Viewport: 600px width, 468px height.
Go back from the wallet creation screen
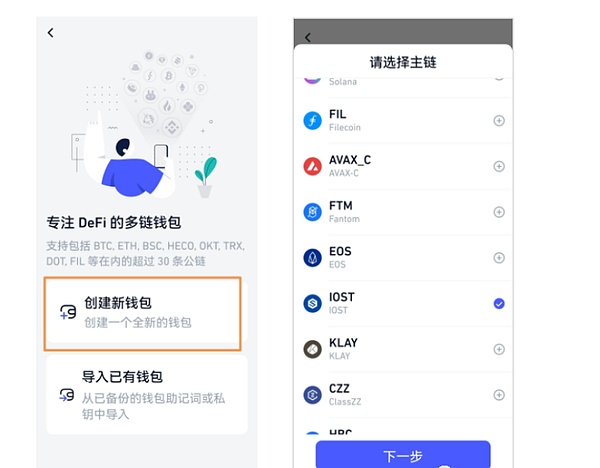coord(50,33)
